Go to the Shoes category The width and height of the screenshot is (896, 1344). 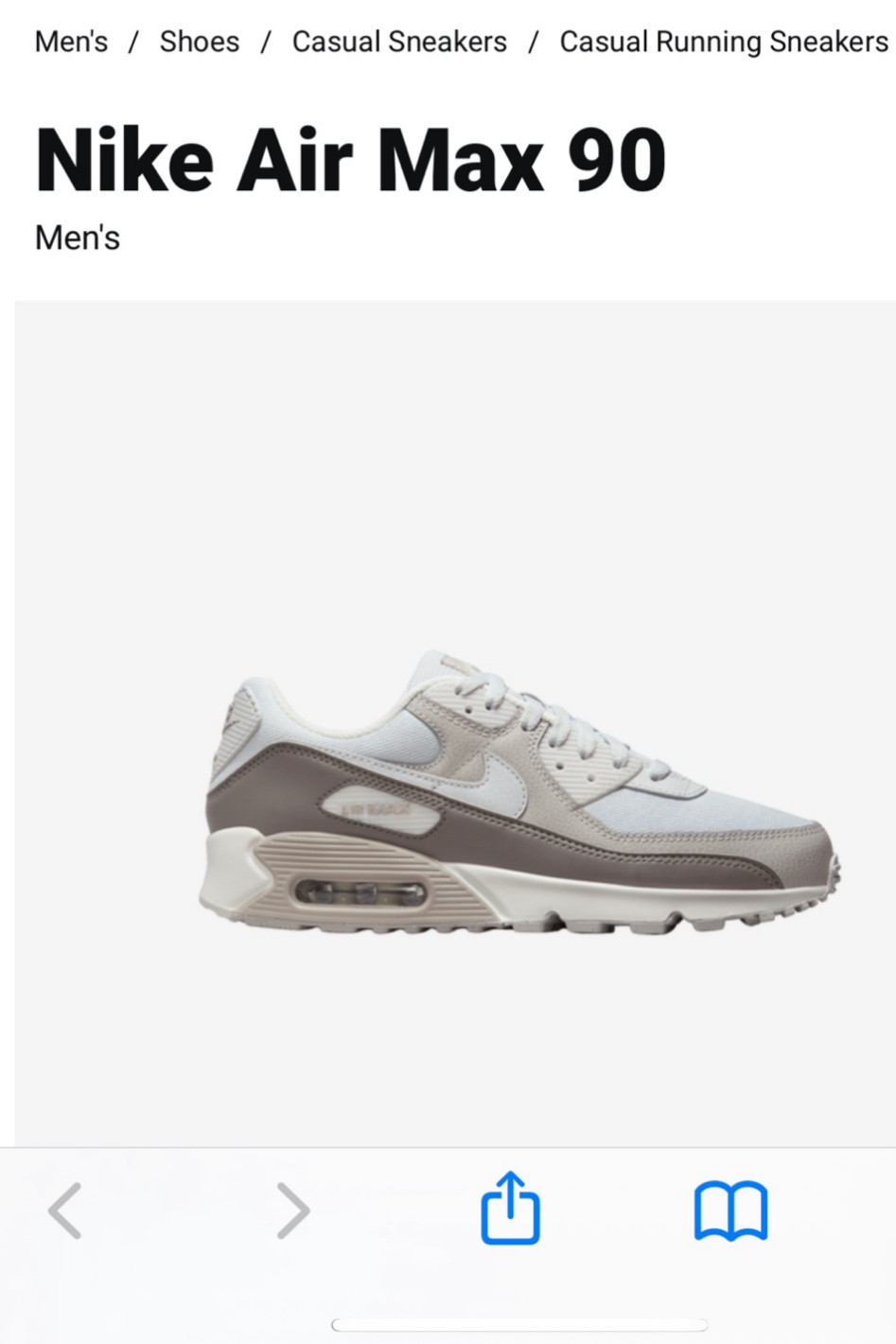tap(199, 42)
